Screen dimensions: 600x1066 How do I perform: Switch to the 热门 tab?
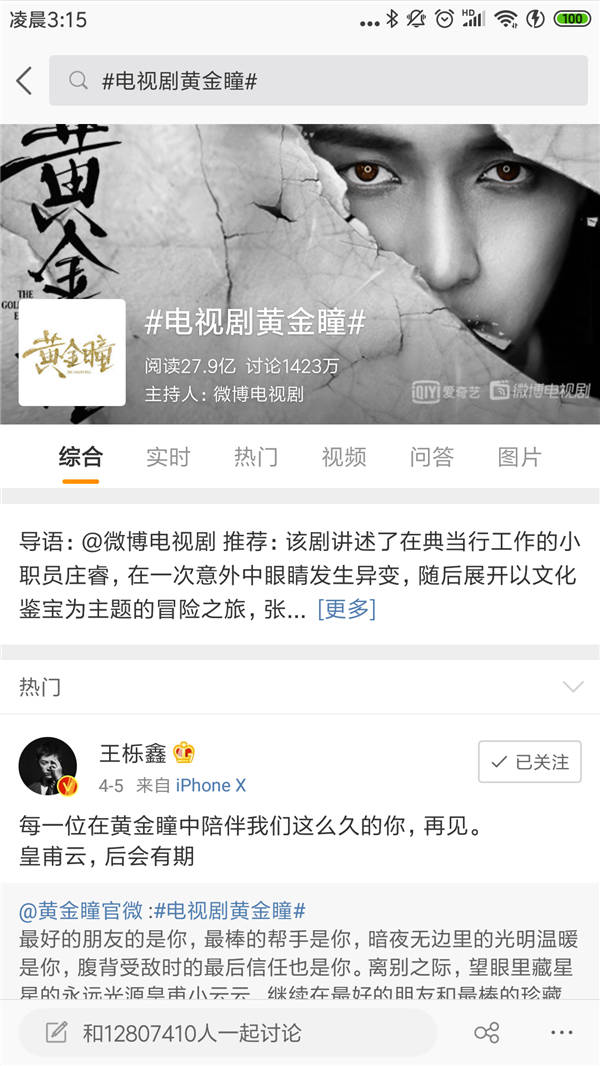click(x=255, y=457)
